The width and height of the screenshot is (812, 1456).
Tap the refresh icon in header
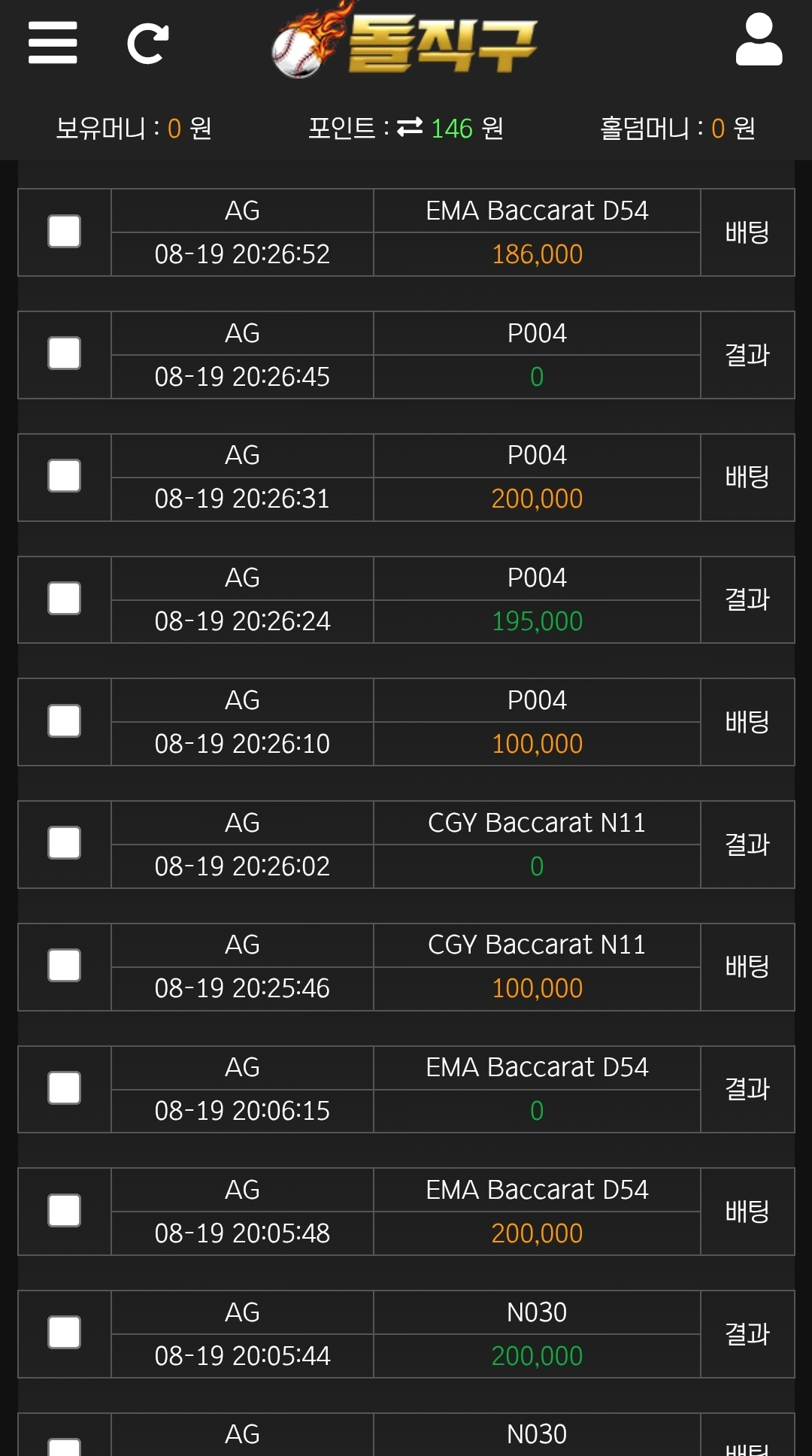coord(147,44)
